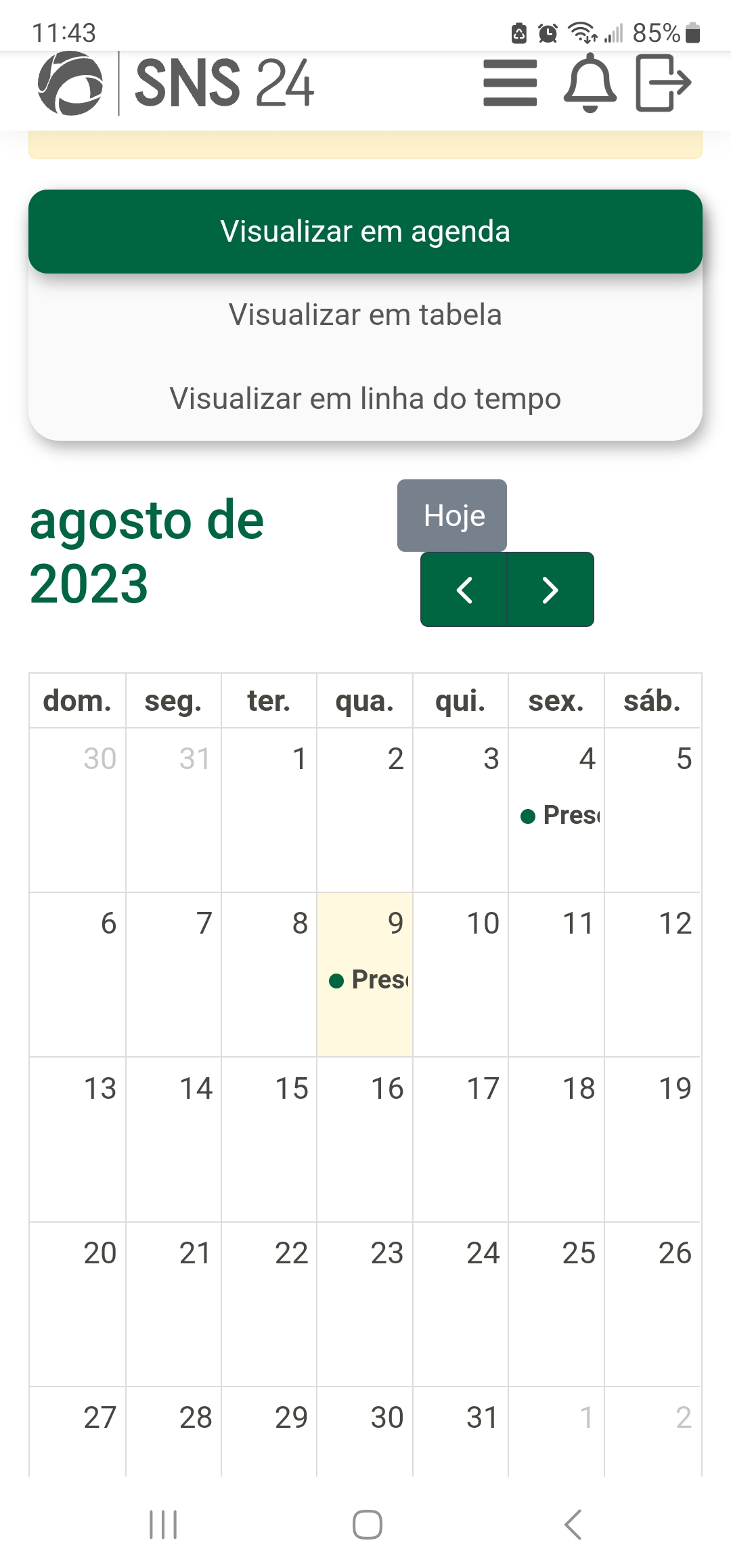This screenshot has width=731, height=1568.
Task: Open the notifications bell
Action: 590,83
